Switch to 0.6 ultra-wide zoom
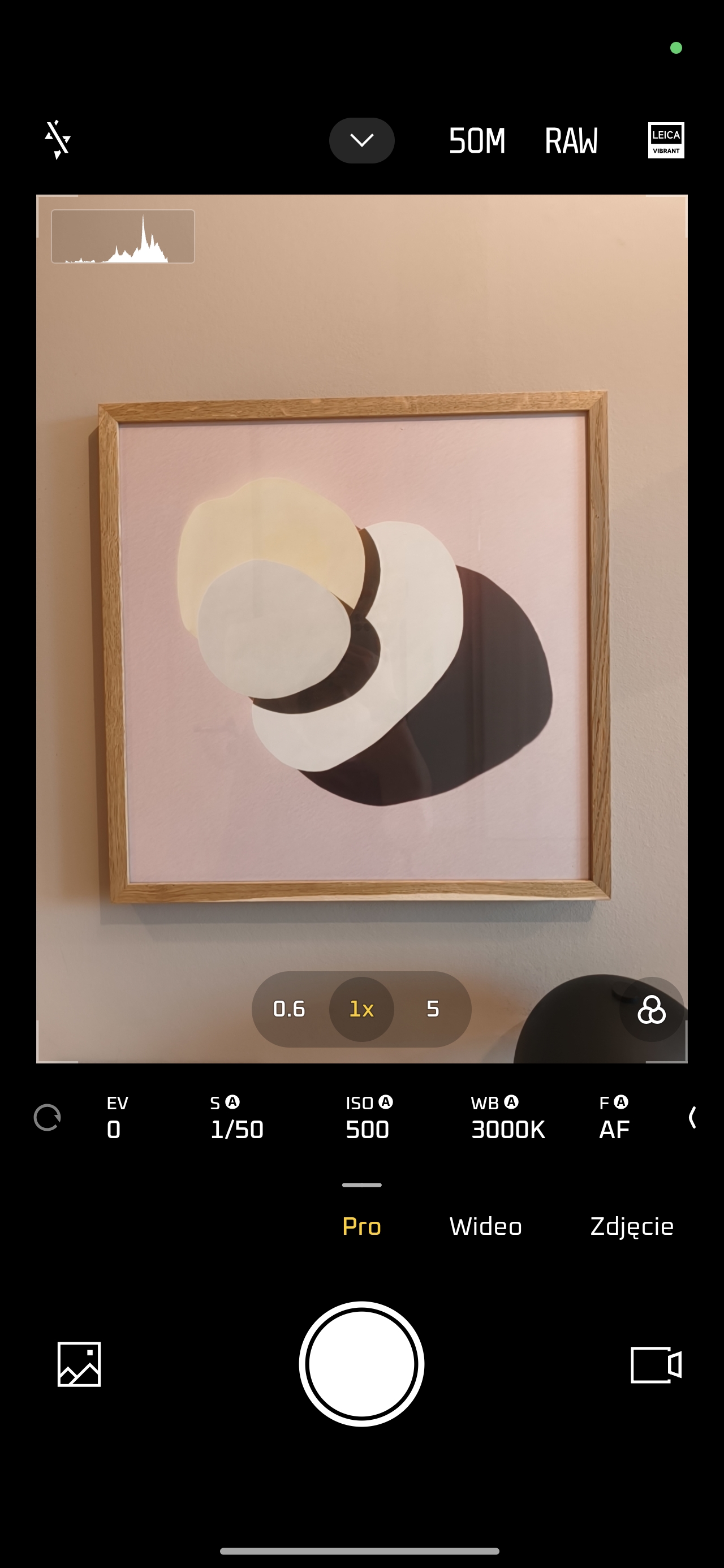Image resolution: width=724 pixels, height=1568 pixels. [x=288, y=1009]
